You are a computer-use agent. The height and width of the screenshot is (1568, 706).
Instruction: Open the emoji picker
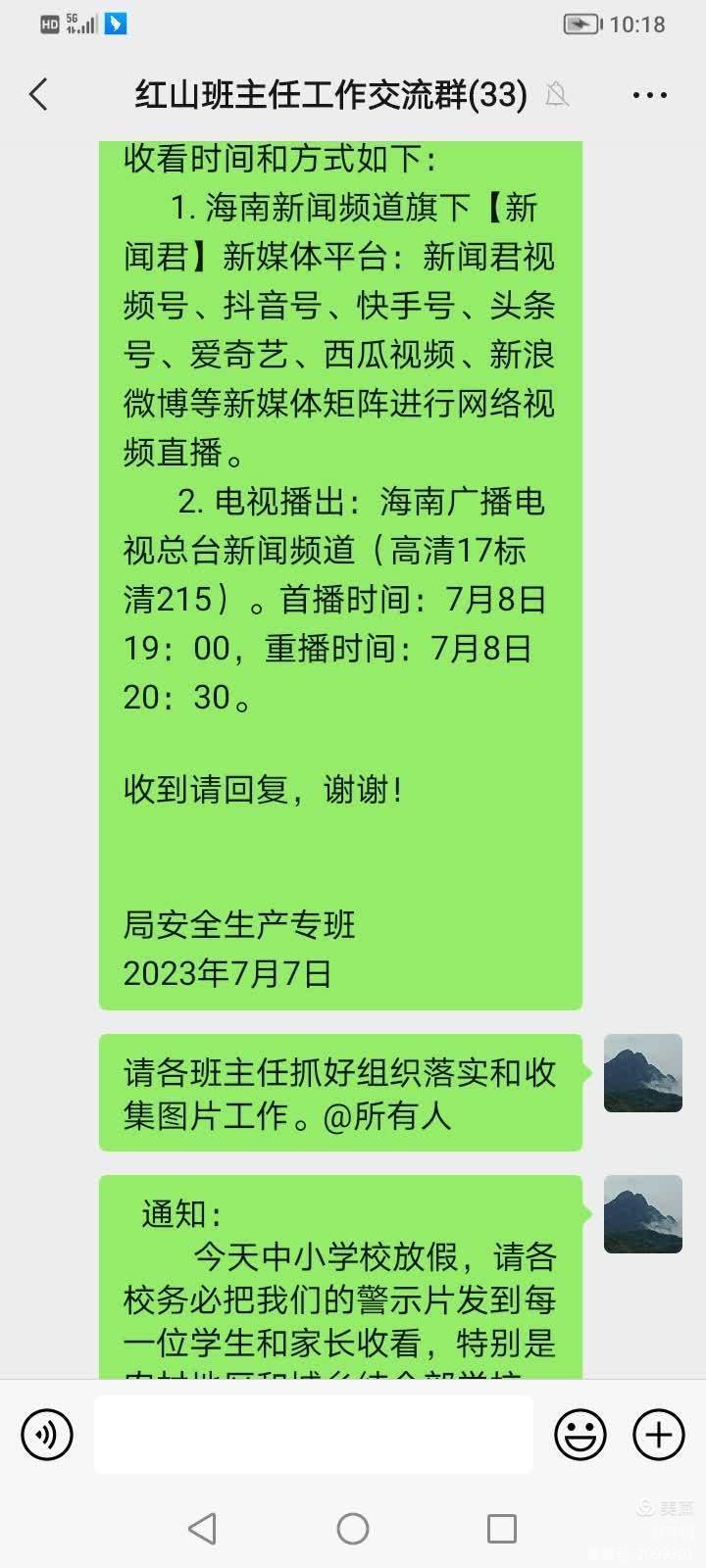pos(580,1435)
